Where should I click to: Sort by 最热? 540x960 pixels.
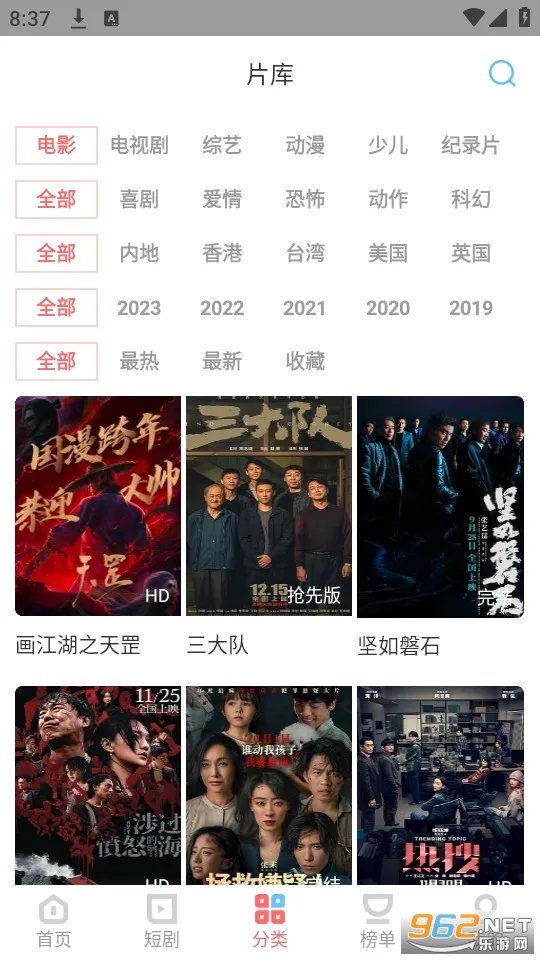click(x=139, y=361)
